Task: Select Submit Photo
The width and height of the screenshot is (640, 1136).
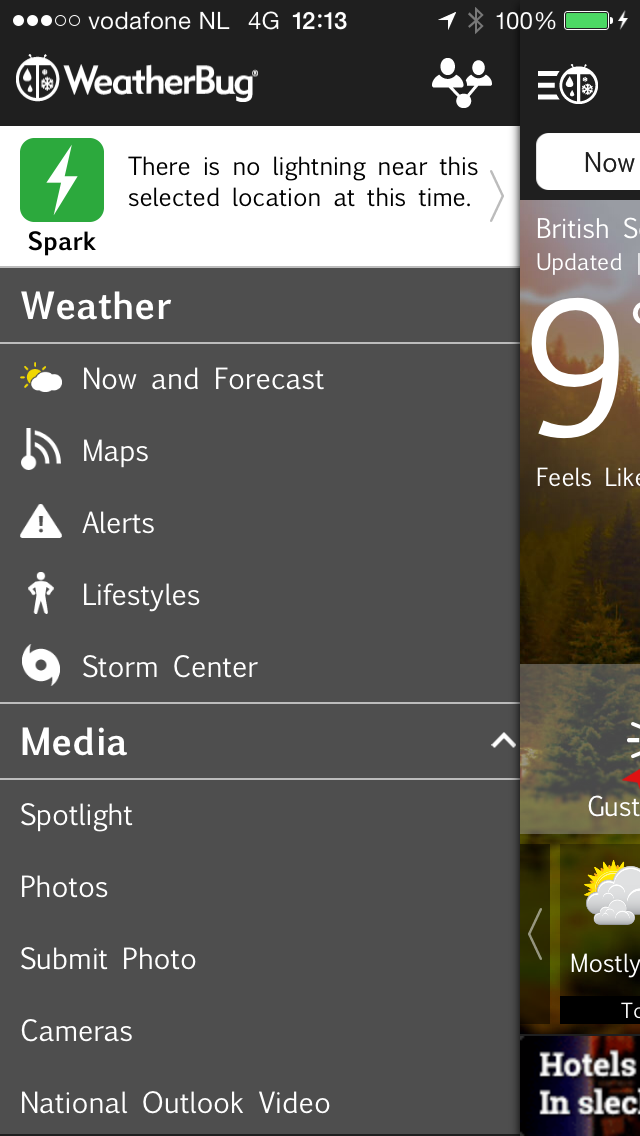Action: pyautogui.click(x=260, y=958)
